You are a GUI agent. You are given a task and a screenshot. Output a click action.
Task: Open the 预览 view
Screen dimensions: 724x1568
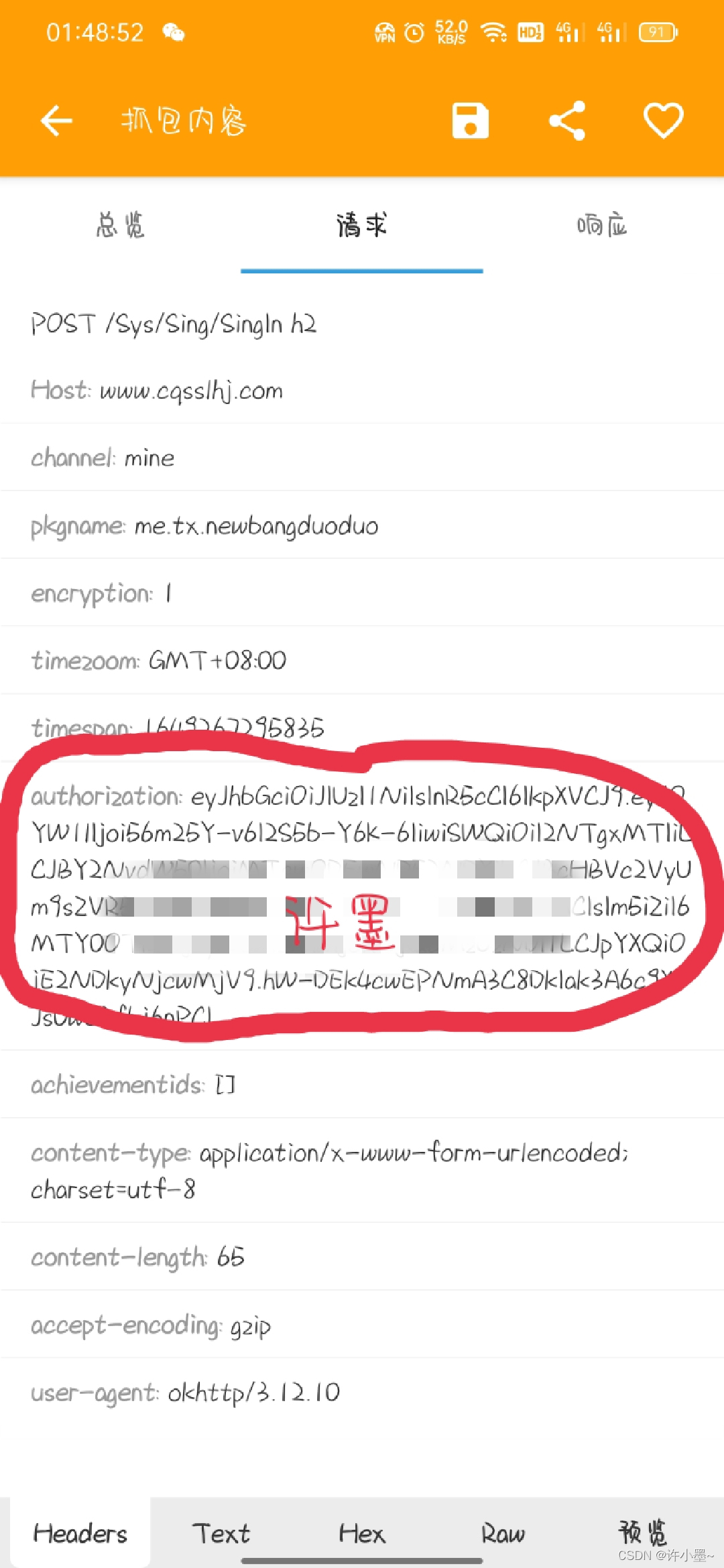point(642,1532)
